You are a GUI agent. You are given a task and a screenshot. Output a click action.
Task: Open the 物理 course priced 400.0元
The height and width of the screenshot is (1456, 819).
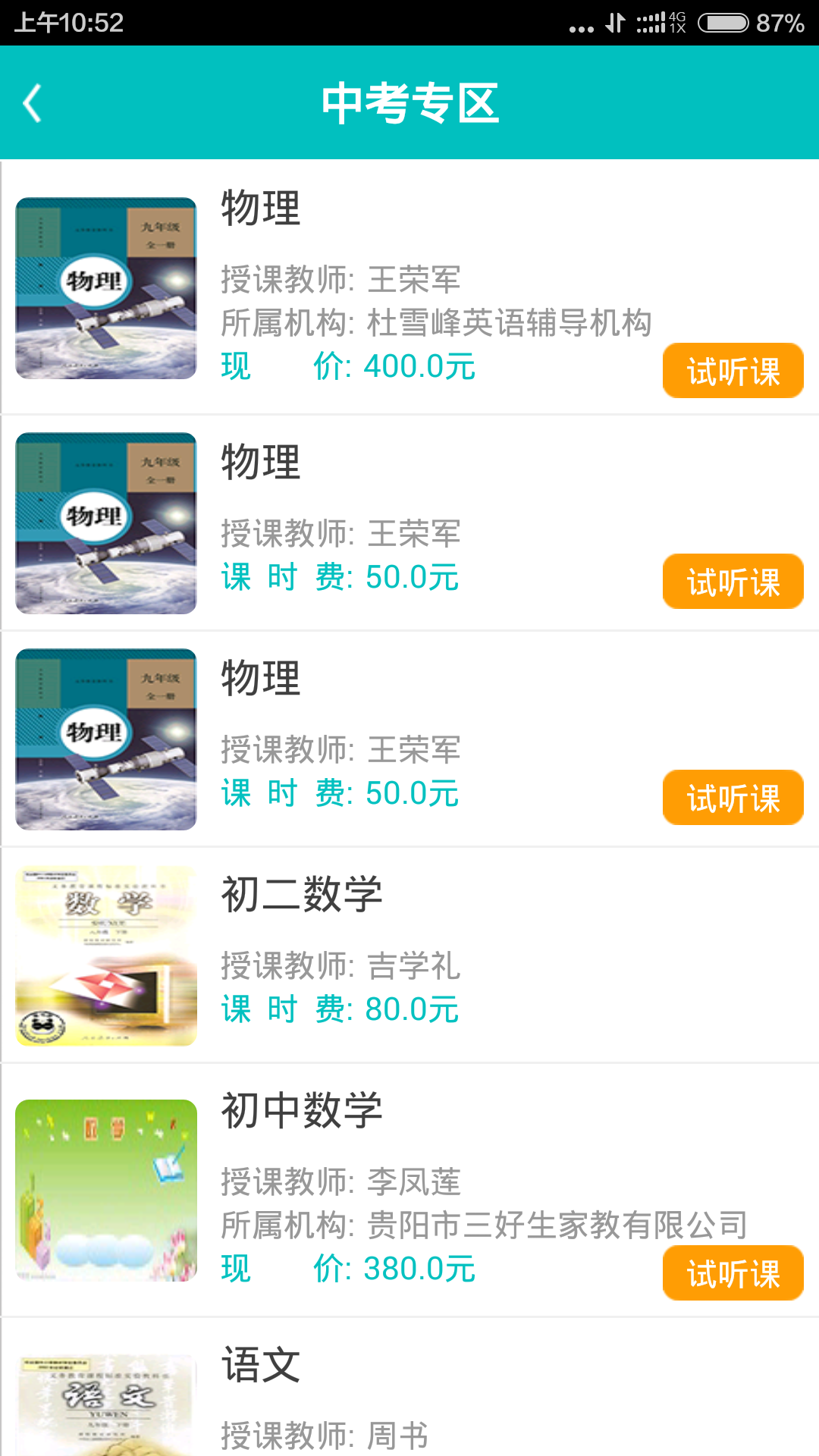click(409, 288)
